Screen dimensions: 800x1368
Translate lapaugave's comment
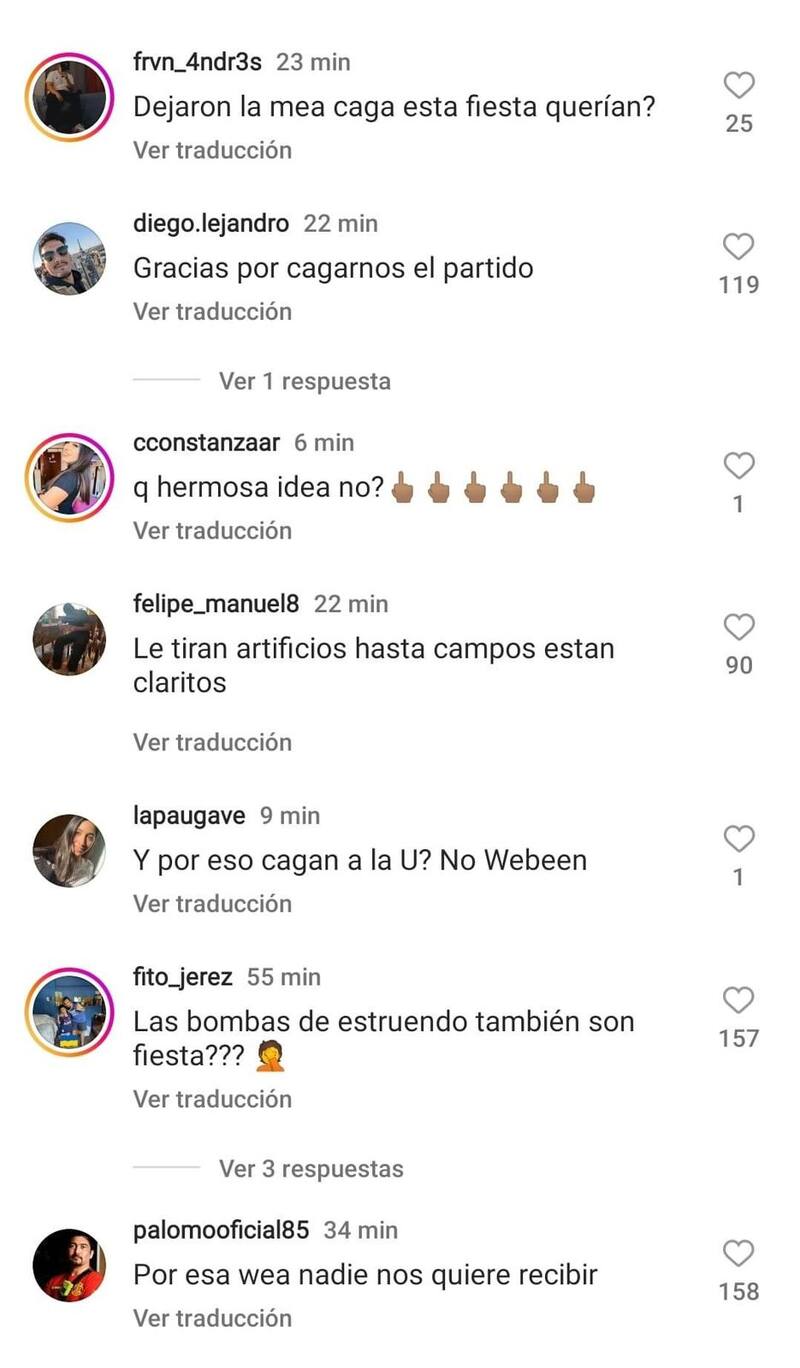pyautogui.click(x=212, y=903)
